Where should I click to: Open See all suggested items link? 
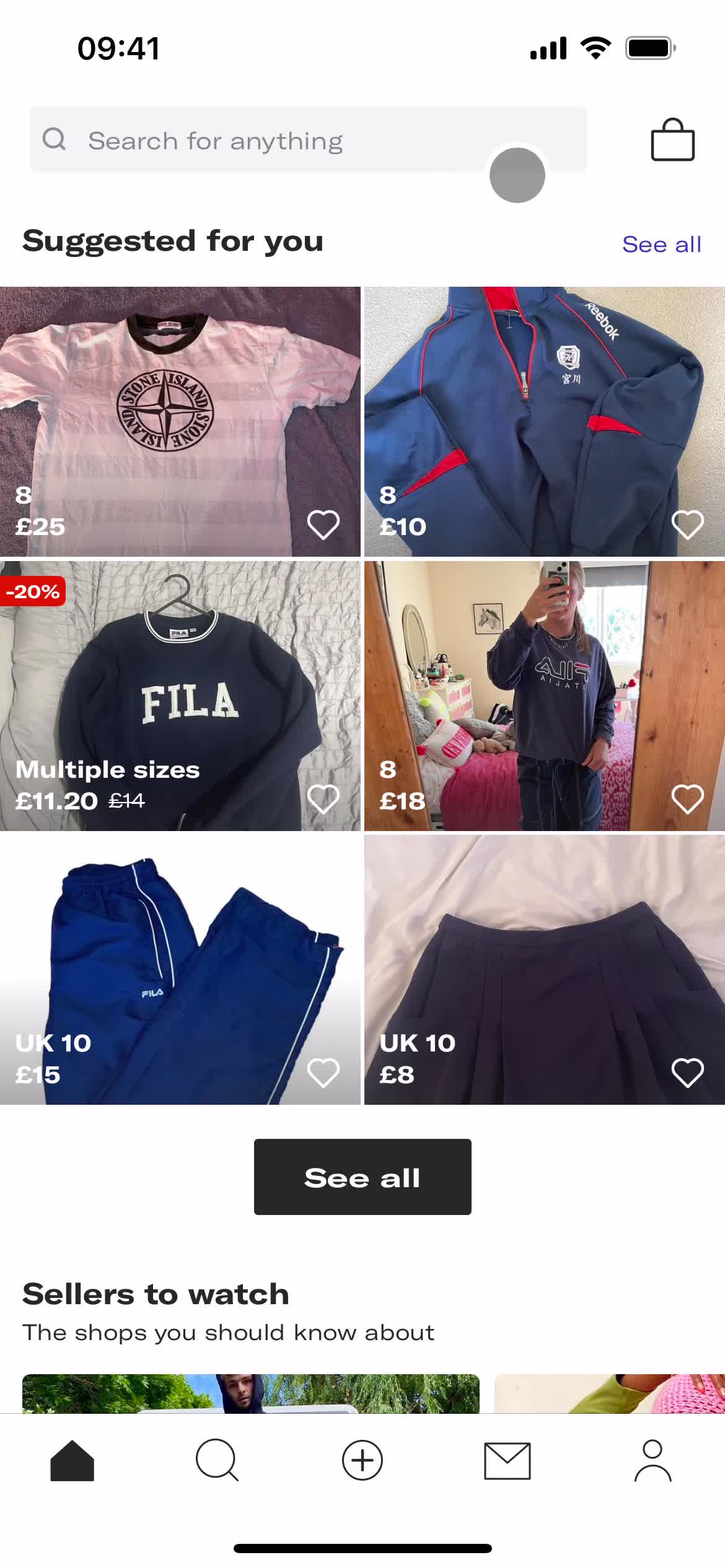click(661, 244)
